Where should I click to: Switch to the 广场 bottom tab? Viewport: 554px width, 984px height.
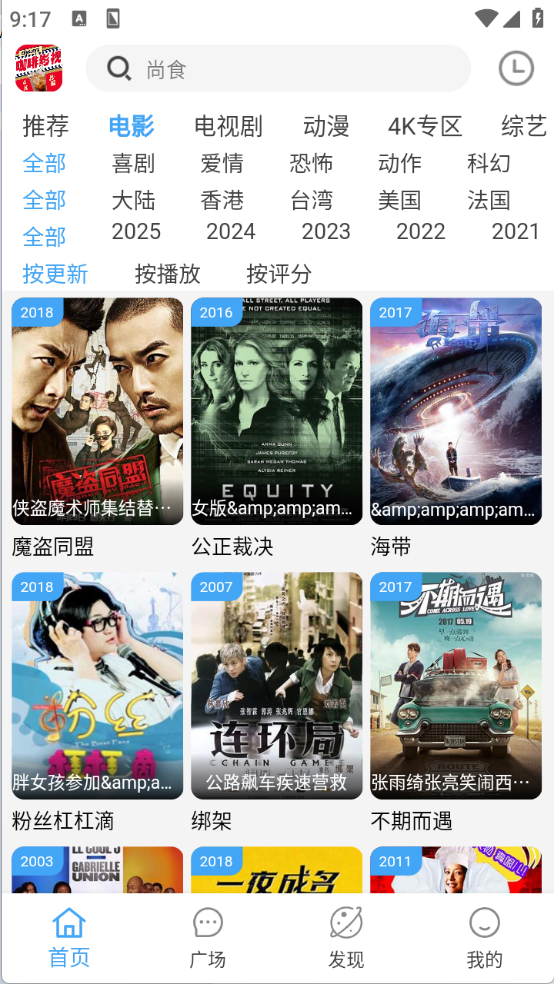(208, 939)
